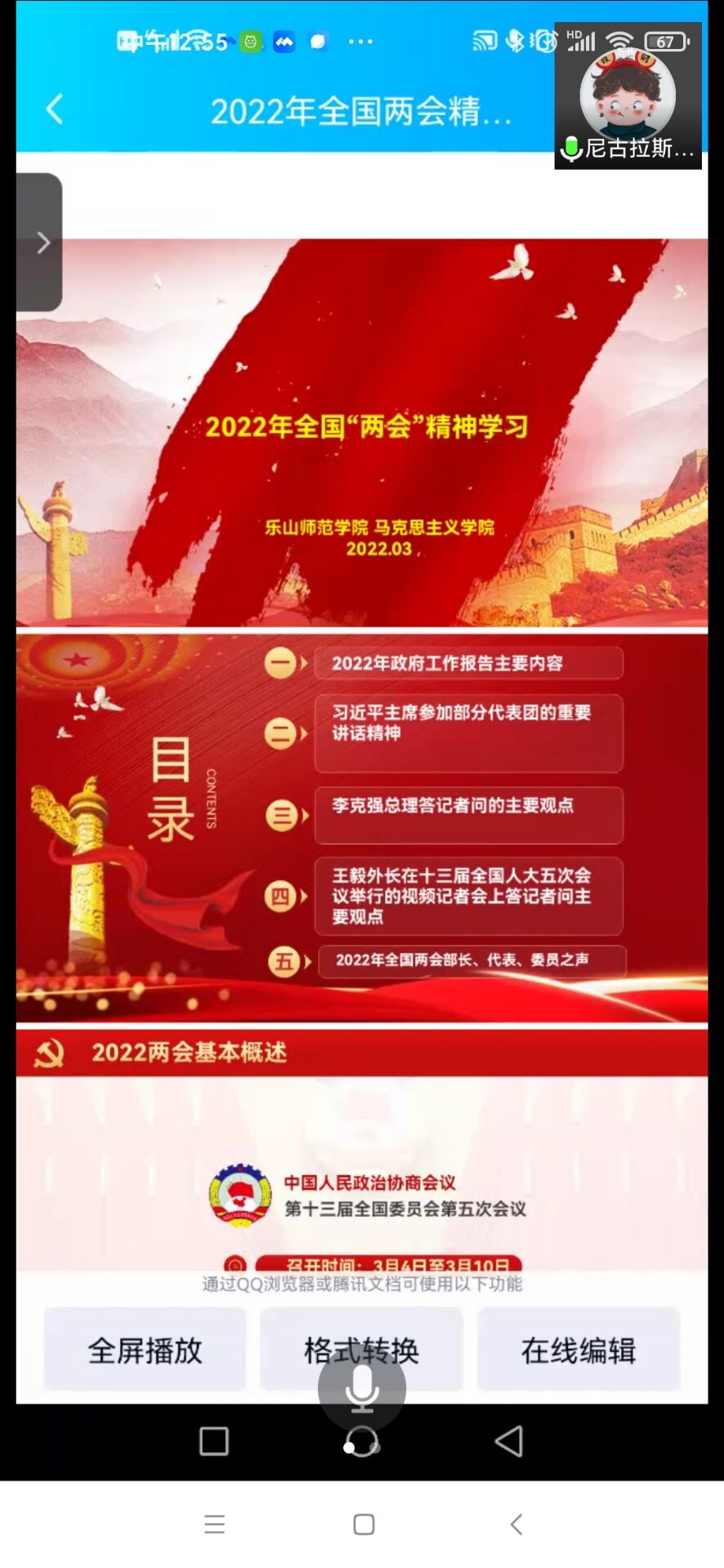Start 全屏播放 fullscreen playback
The width and height of the screenshot is (724, 1568).
coord(145,1350)
